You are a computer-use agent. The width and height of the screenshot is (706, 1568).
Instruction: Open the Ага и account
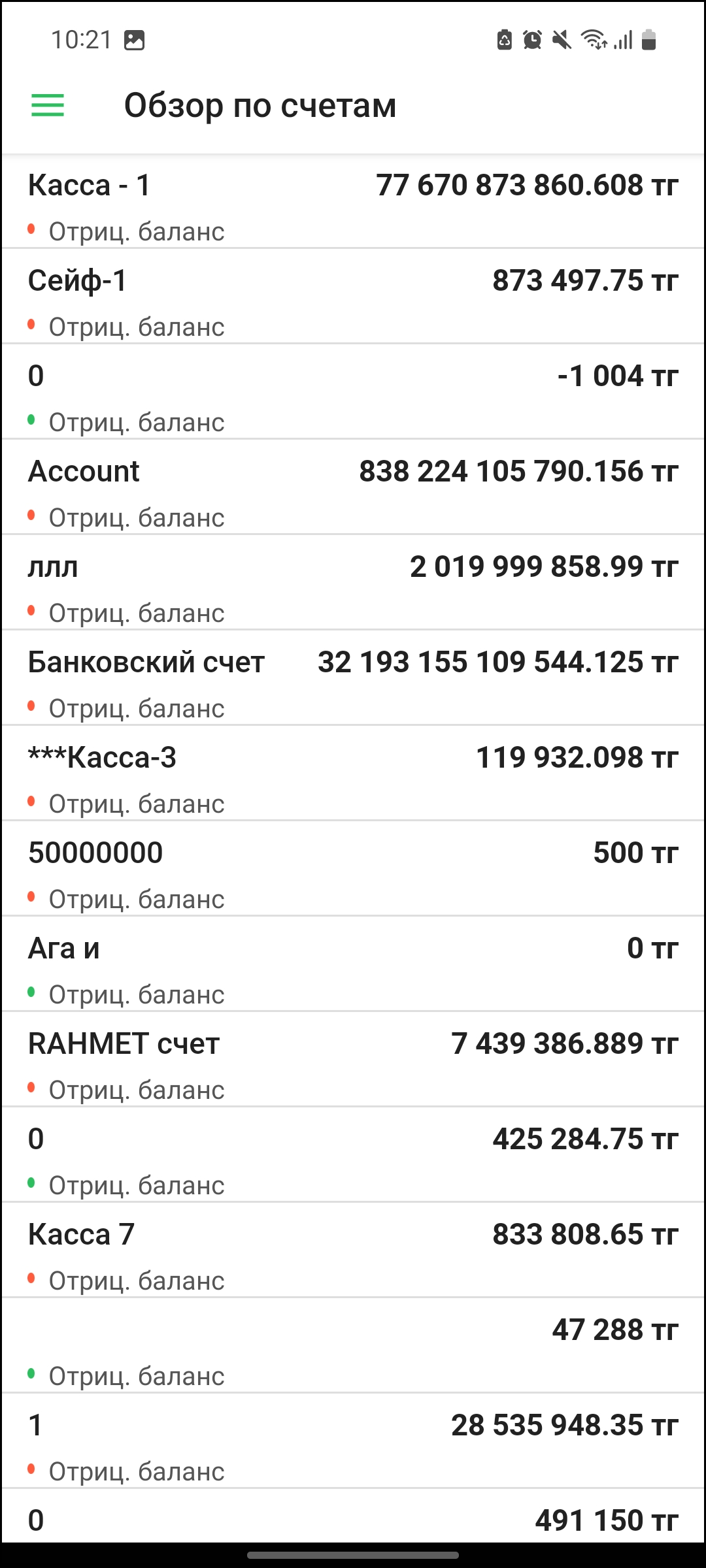coord(353,965)
